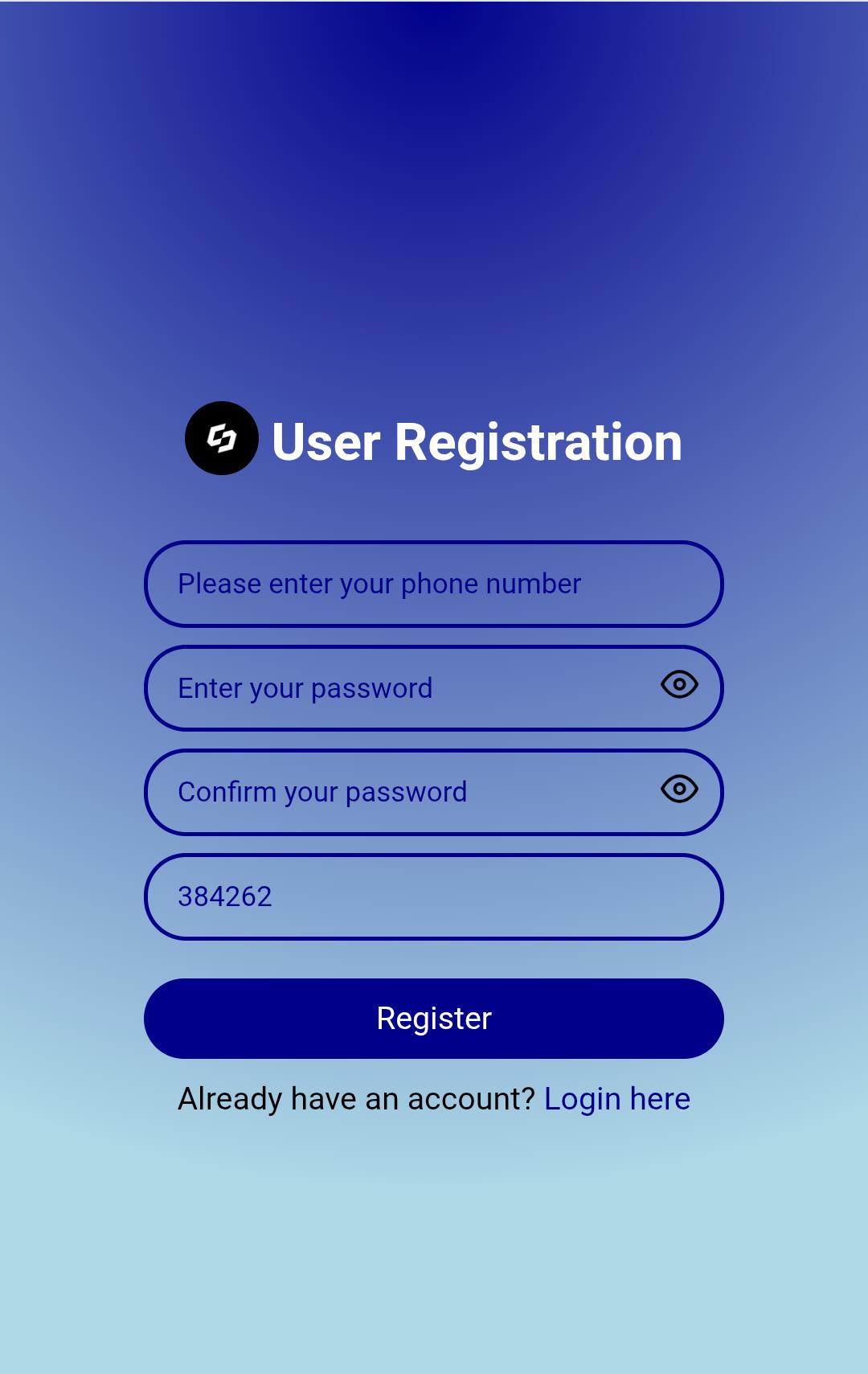This screenshot has width=868, height=1374.
Task: Tap the phone number placeholder text
Action: 379,584
